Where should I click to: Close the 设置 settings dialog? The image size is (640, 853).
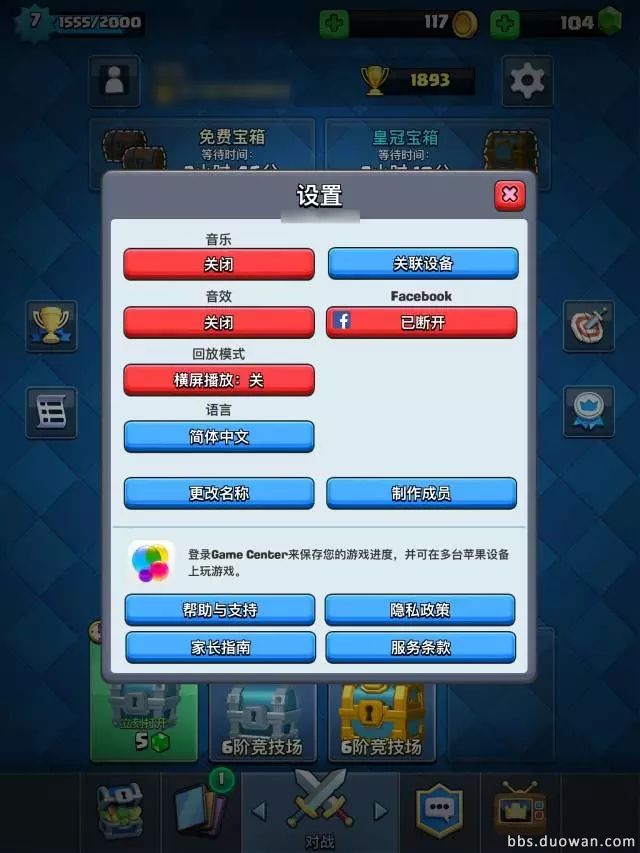pos(510,194)
